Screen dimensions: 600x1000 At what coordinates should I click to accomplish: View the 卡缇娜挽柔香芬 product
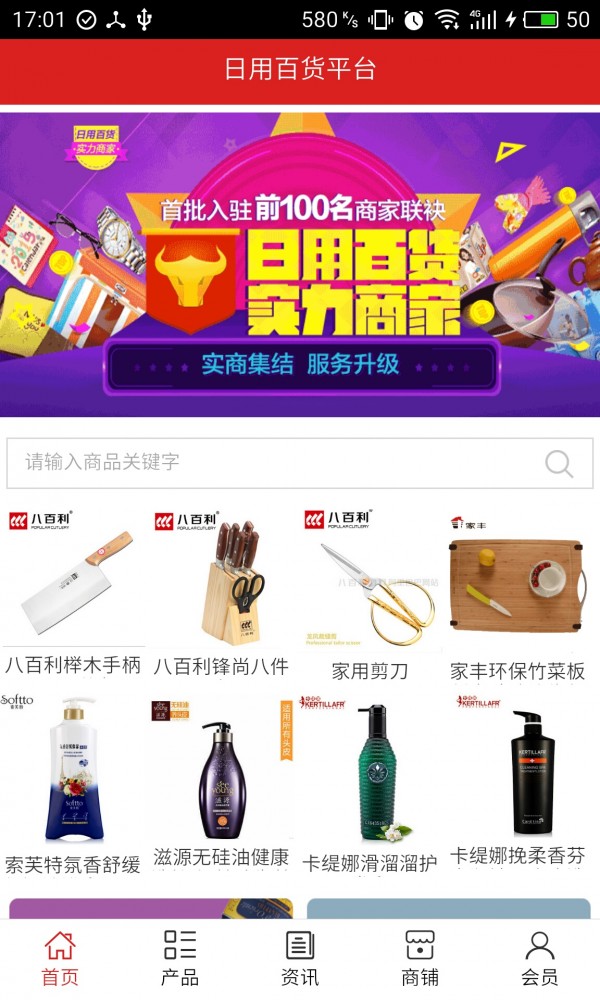click(517, 780)
